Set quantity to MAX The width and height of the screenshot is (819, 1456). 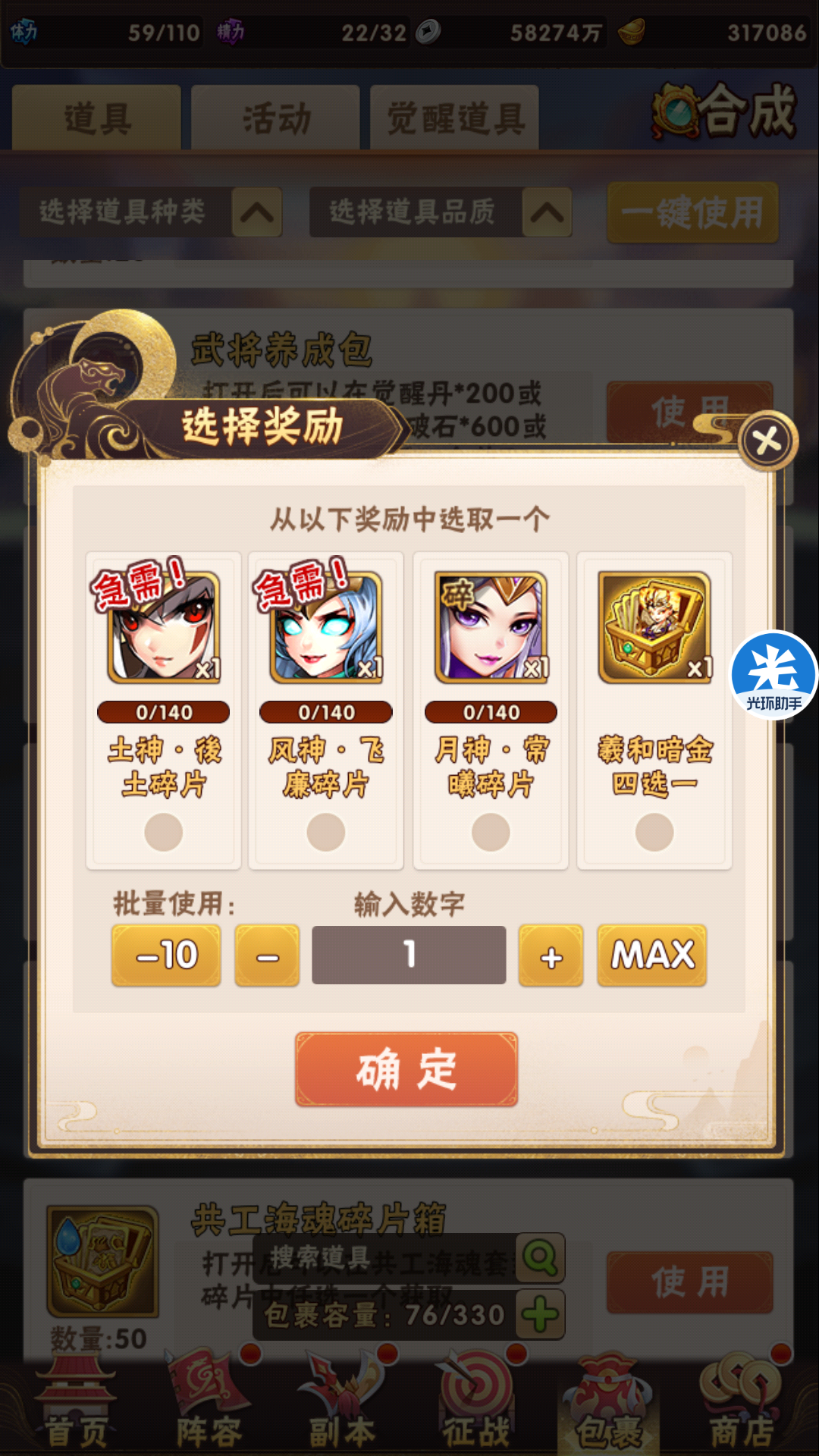coord(651,955)
